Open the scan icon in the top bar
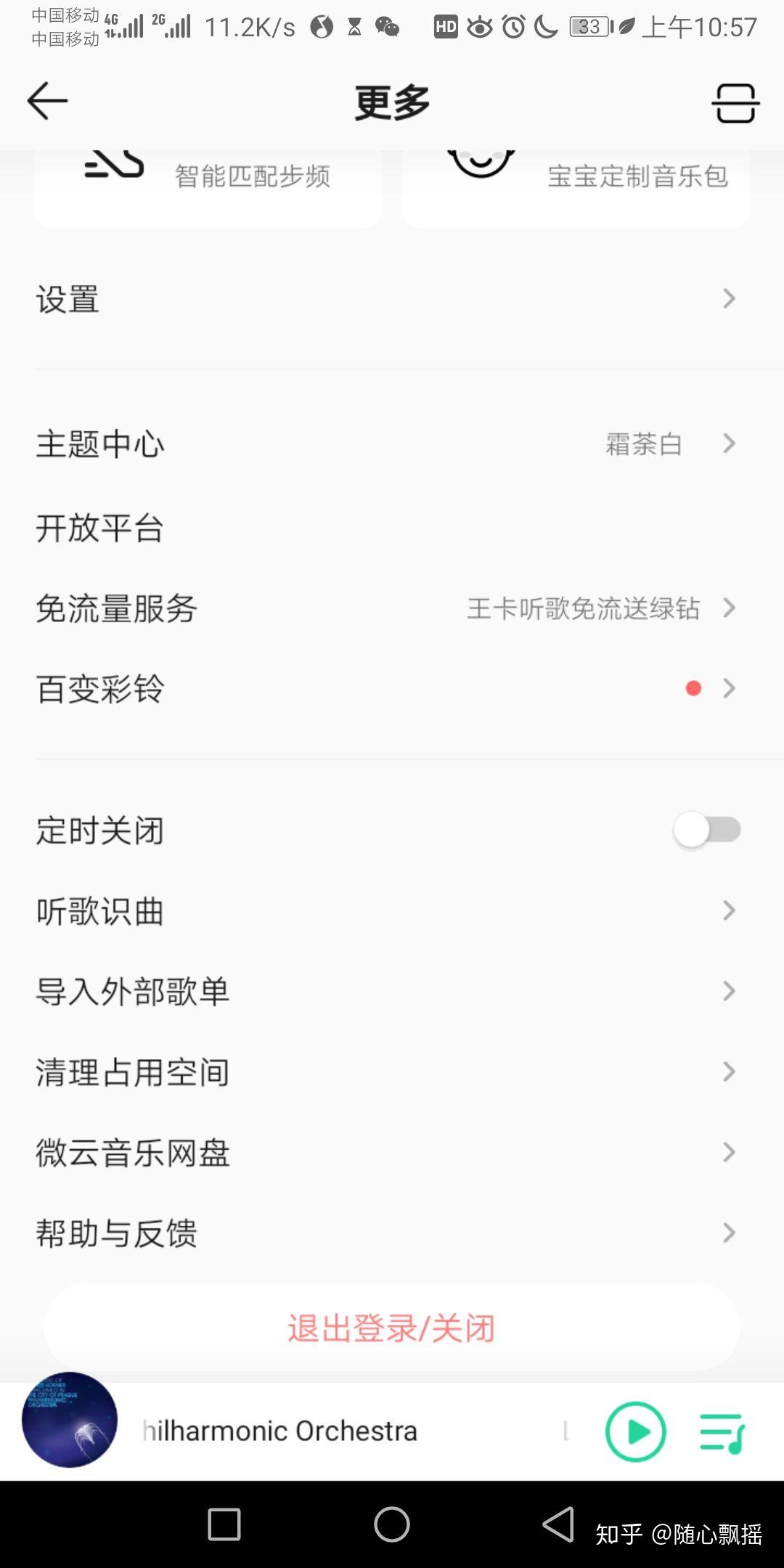This screenshot has height=1568, width=784. pos(735,102)
